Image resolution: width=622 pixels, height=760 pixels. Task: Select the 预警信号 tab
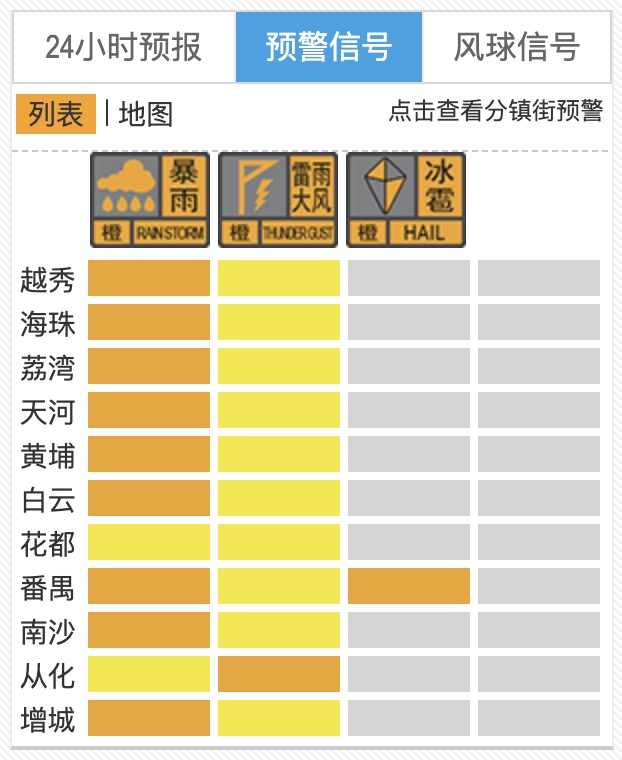coord(329,47)
